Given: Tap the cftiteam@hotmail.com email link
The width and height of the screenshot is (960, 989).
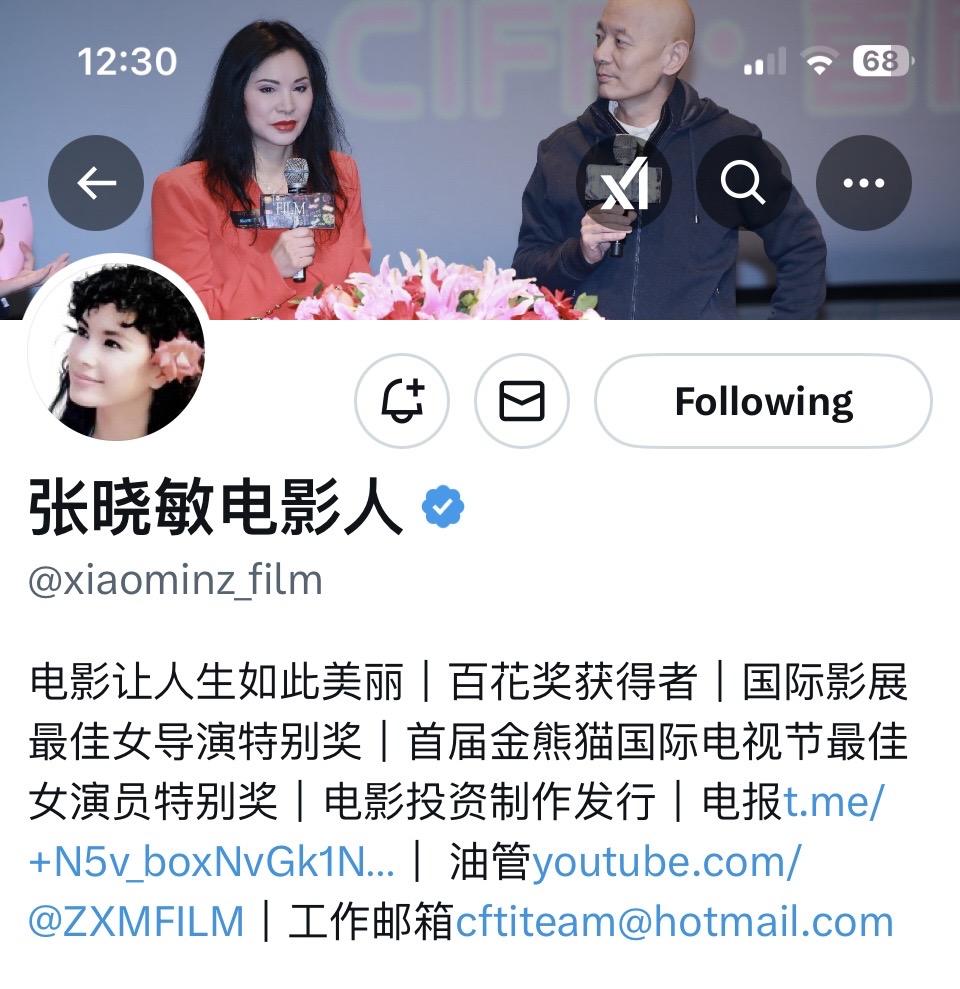Looking at the screenshot, I should (x=674, y=922).
